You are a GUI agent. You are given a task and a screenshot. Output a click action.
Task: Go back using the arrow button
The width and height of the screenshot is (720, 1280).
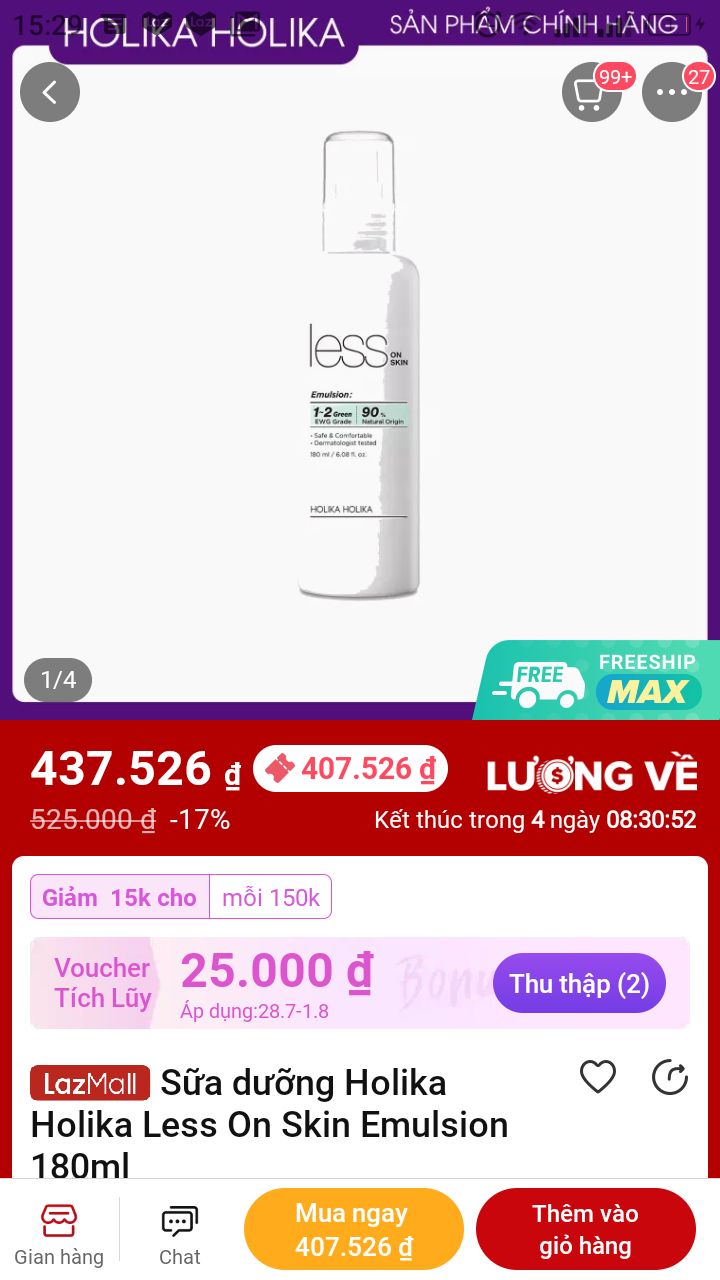50,92
